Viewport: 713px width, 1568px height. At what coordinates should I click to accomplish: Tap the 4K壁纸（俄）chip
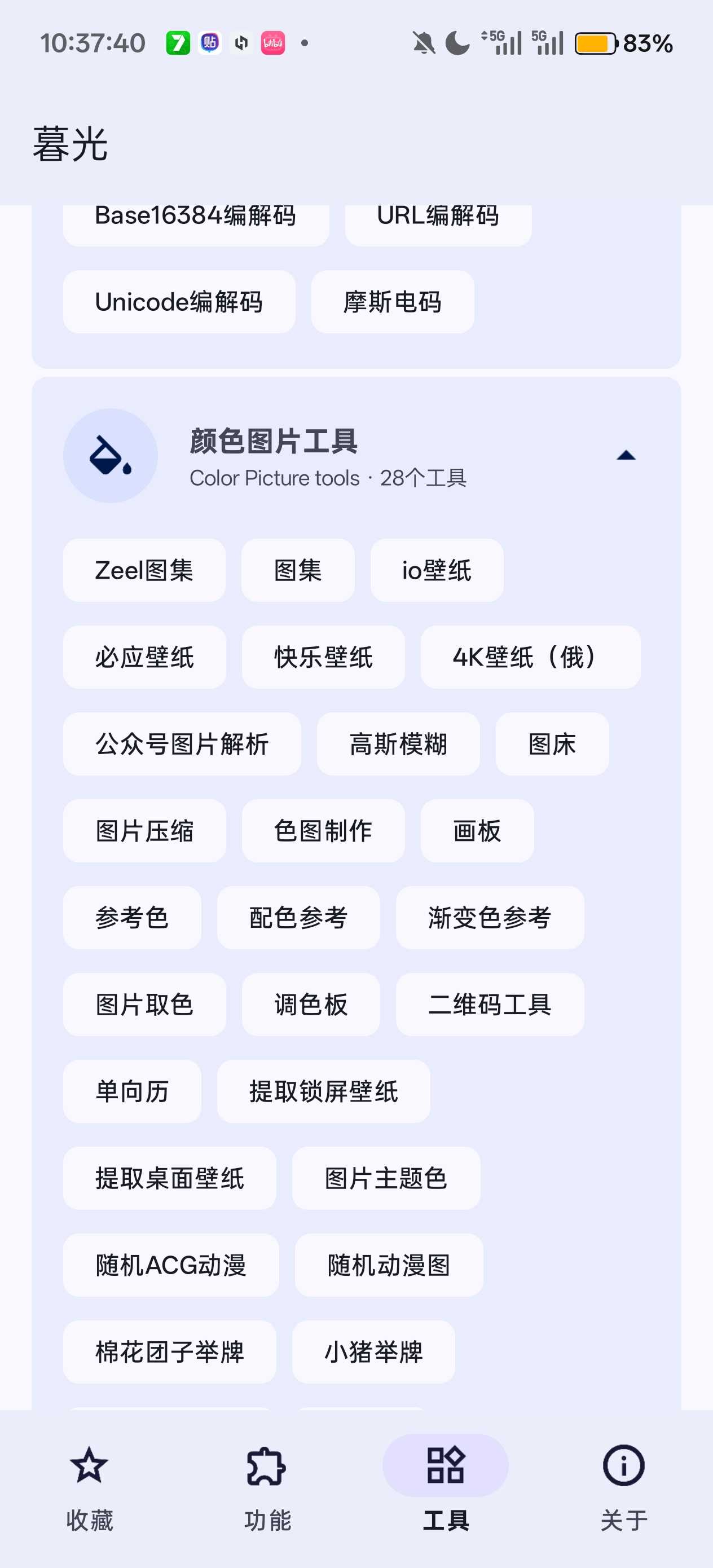[530, 658]
